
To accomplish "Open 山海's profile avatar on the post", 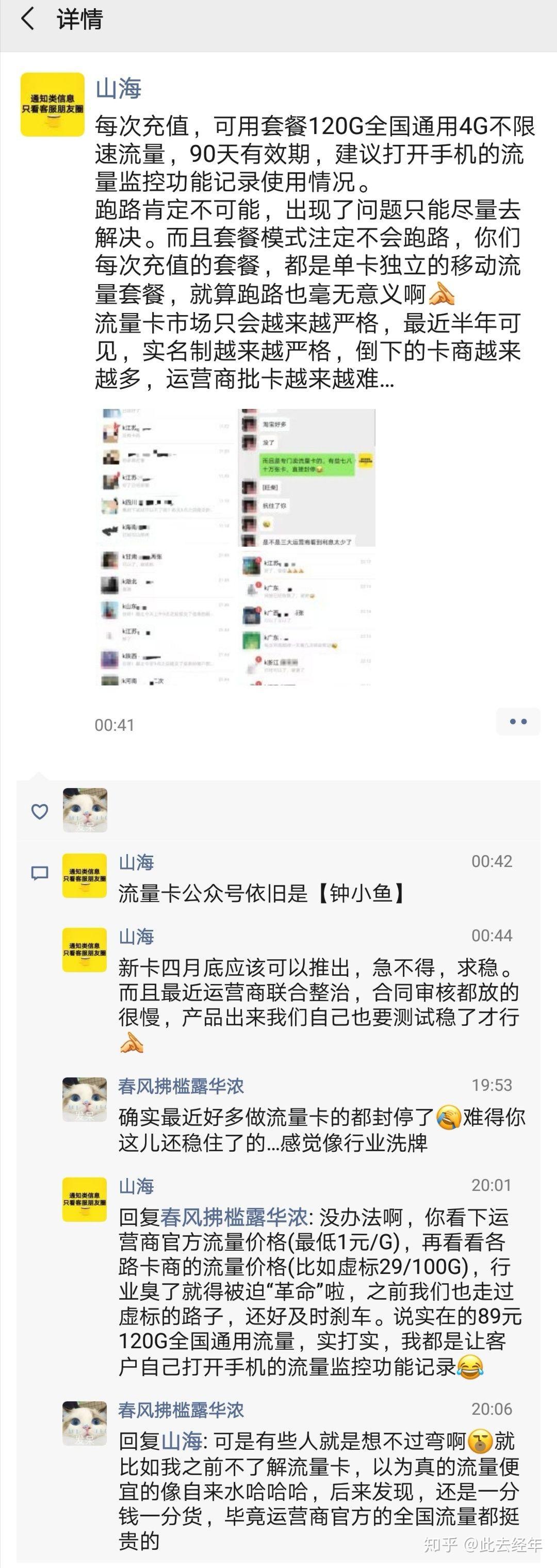I will point(53,105).
